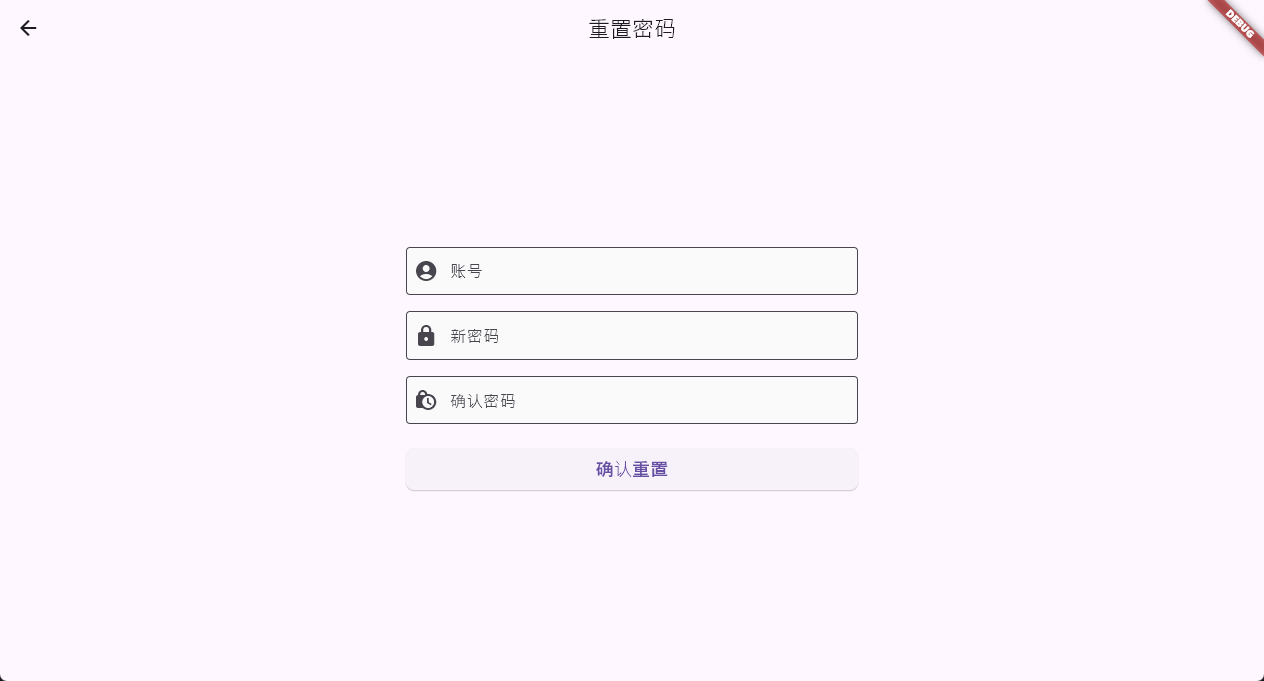Screen dimensions: 1264x681
Task: Submit with the 确认重置 button
Action: 631,469
